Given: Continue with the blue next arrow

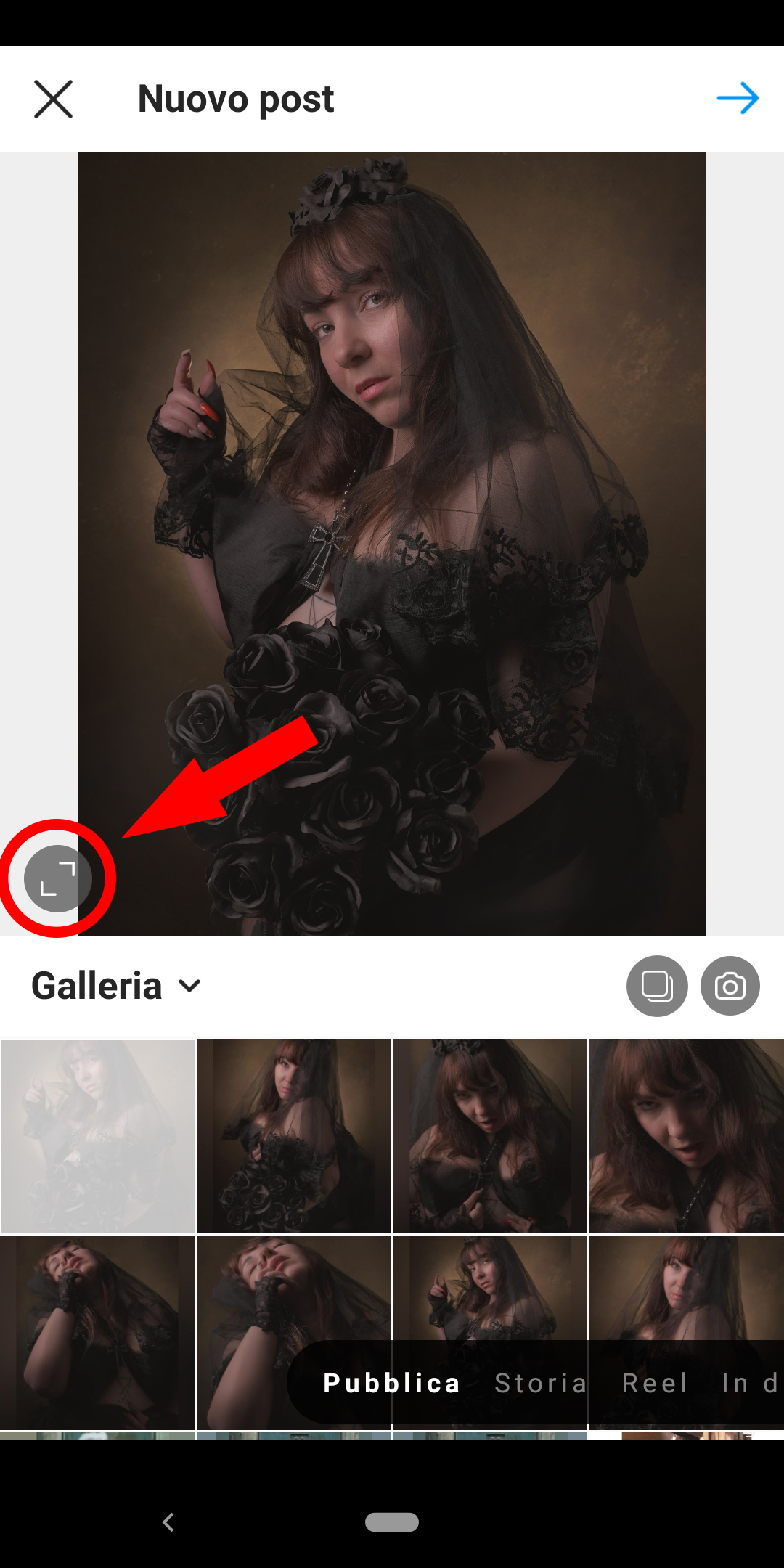Looking at the screenshot, I should [738, 98].
